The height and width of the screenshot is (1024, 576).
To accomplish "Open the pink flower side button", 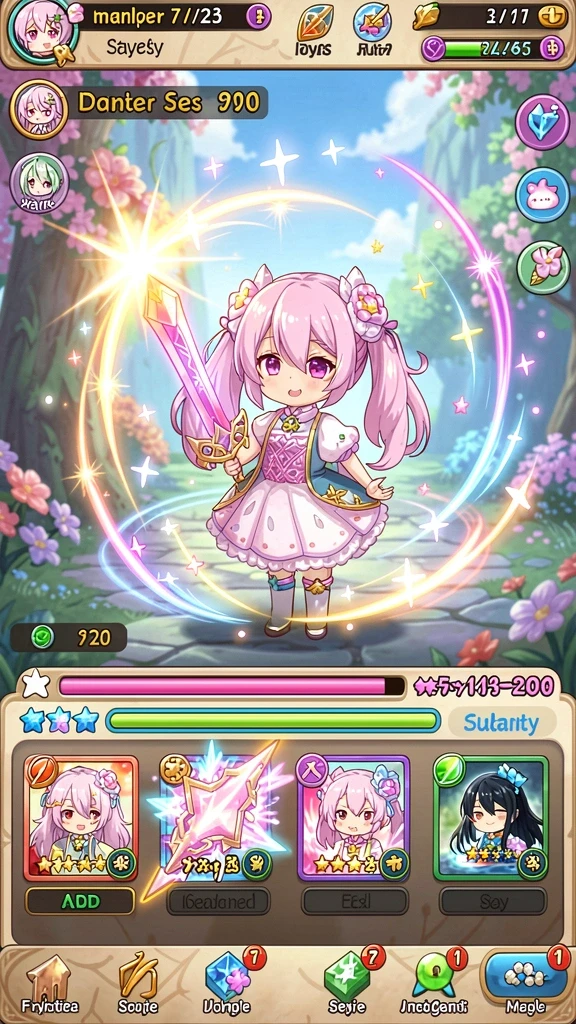I will 543,267.
